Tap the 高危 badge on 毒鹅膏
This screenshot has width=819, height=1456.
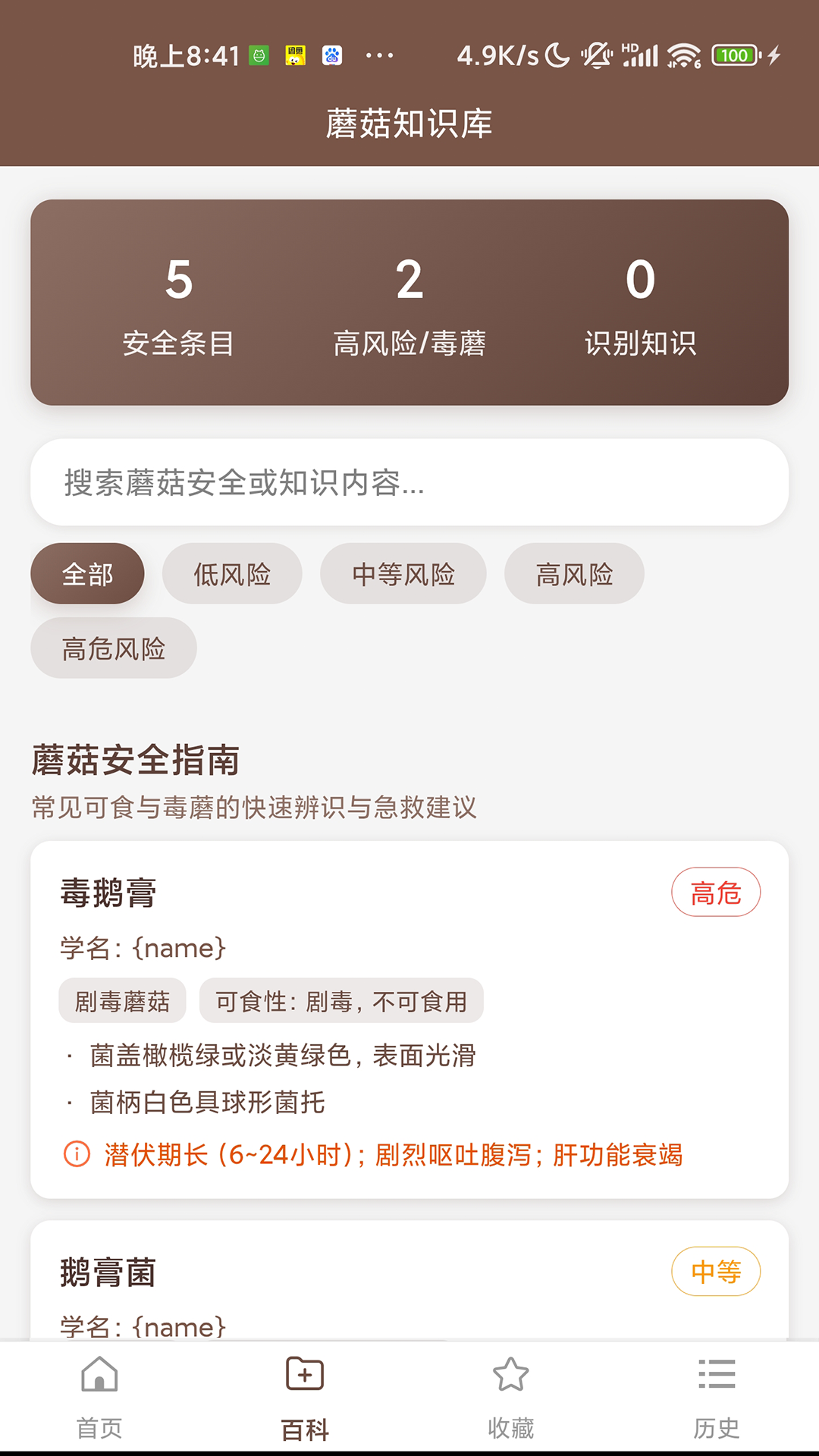click(717, 892)
